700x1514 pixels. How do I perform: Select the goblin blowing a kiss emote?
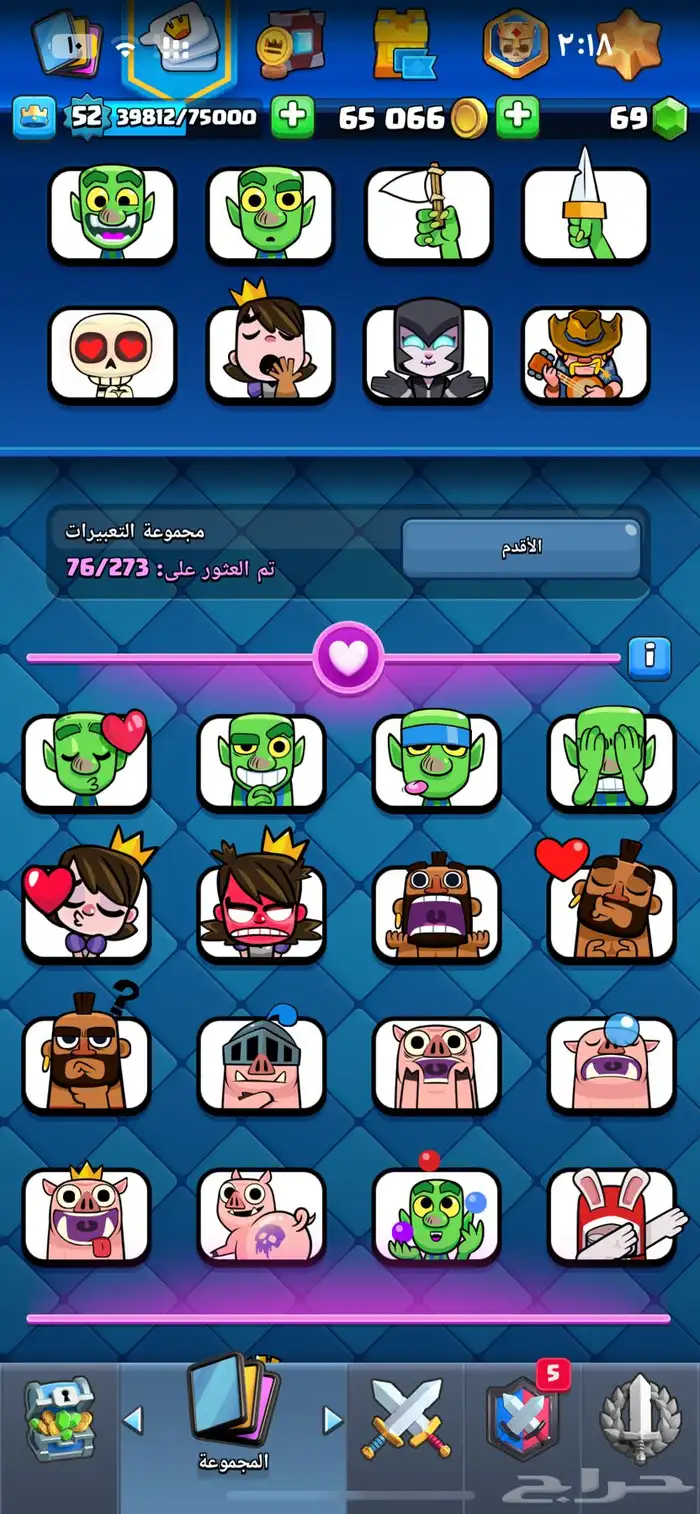[87, 762]
